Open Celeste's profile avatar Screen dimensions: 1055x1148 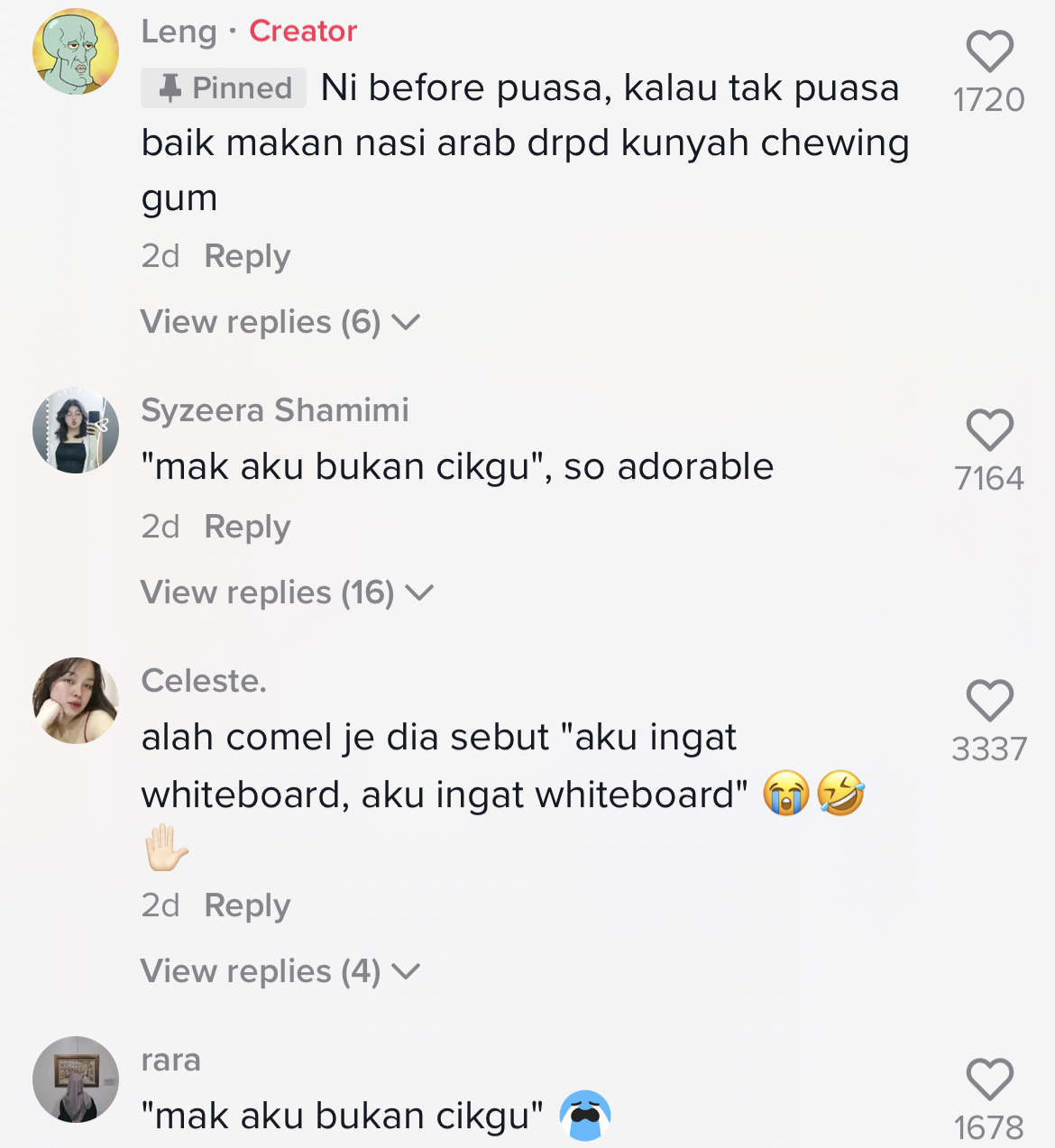[76, 701]
